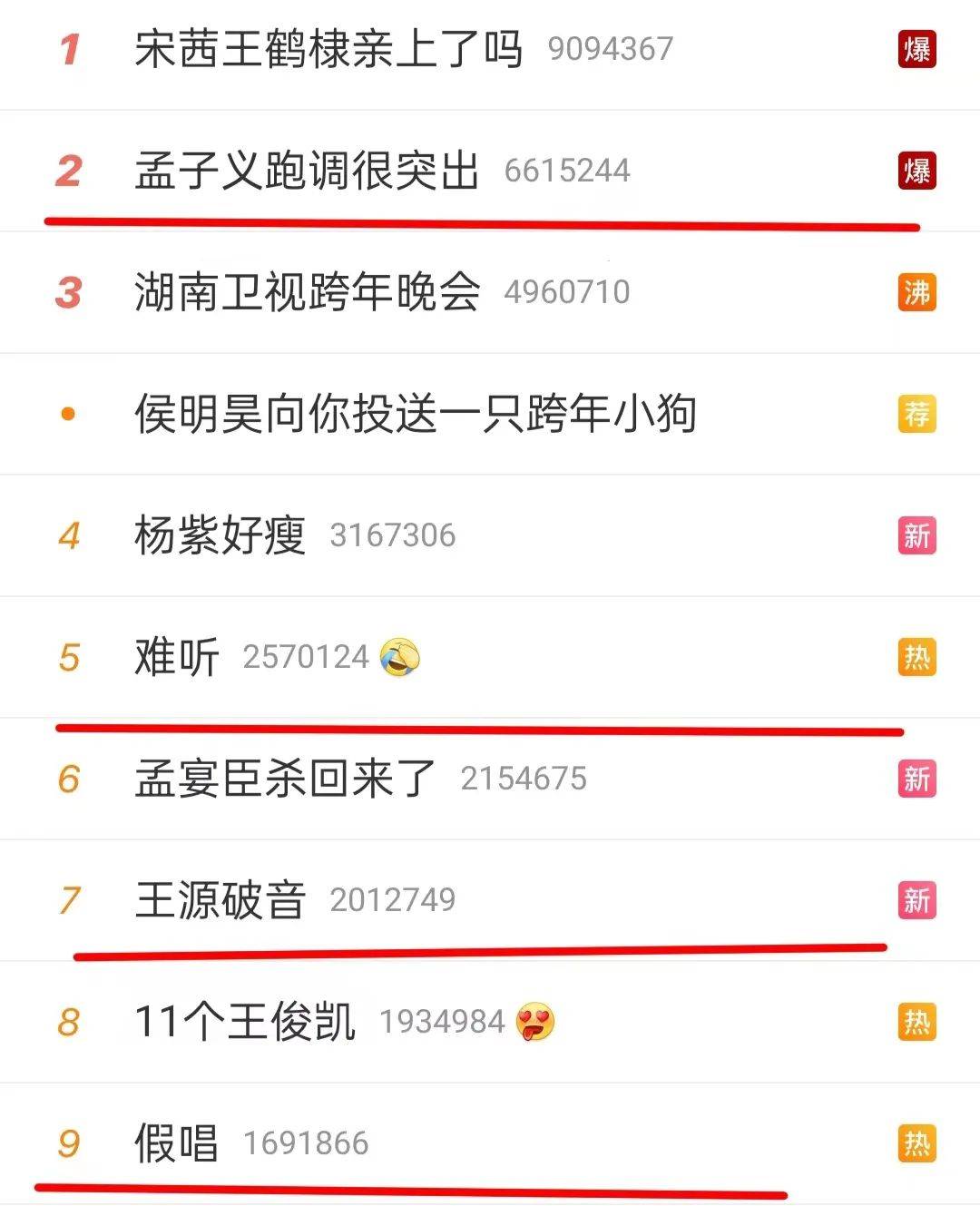
Task: Tap the topic 11个王俊凯
Action: click(245, 1022)
